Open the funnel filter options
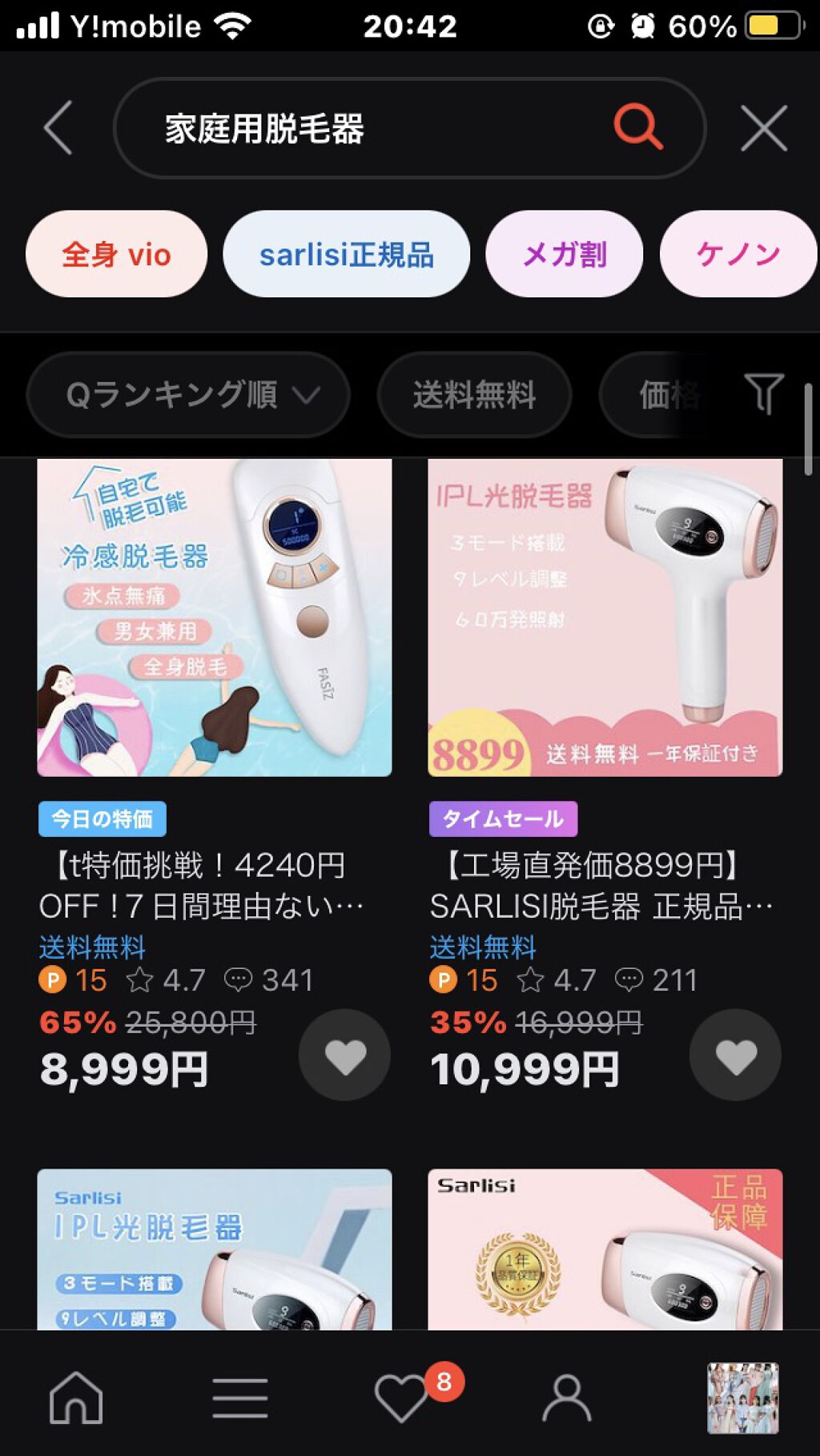Viewport: 820px width, 1456px height. pyautogui.click(x=764, y=393)
